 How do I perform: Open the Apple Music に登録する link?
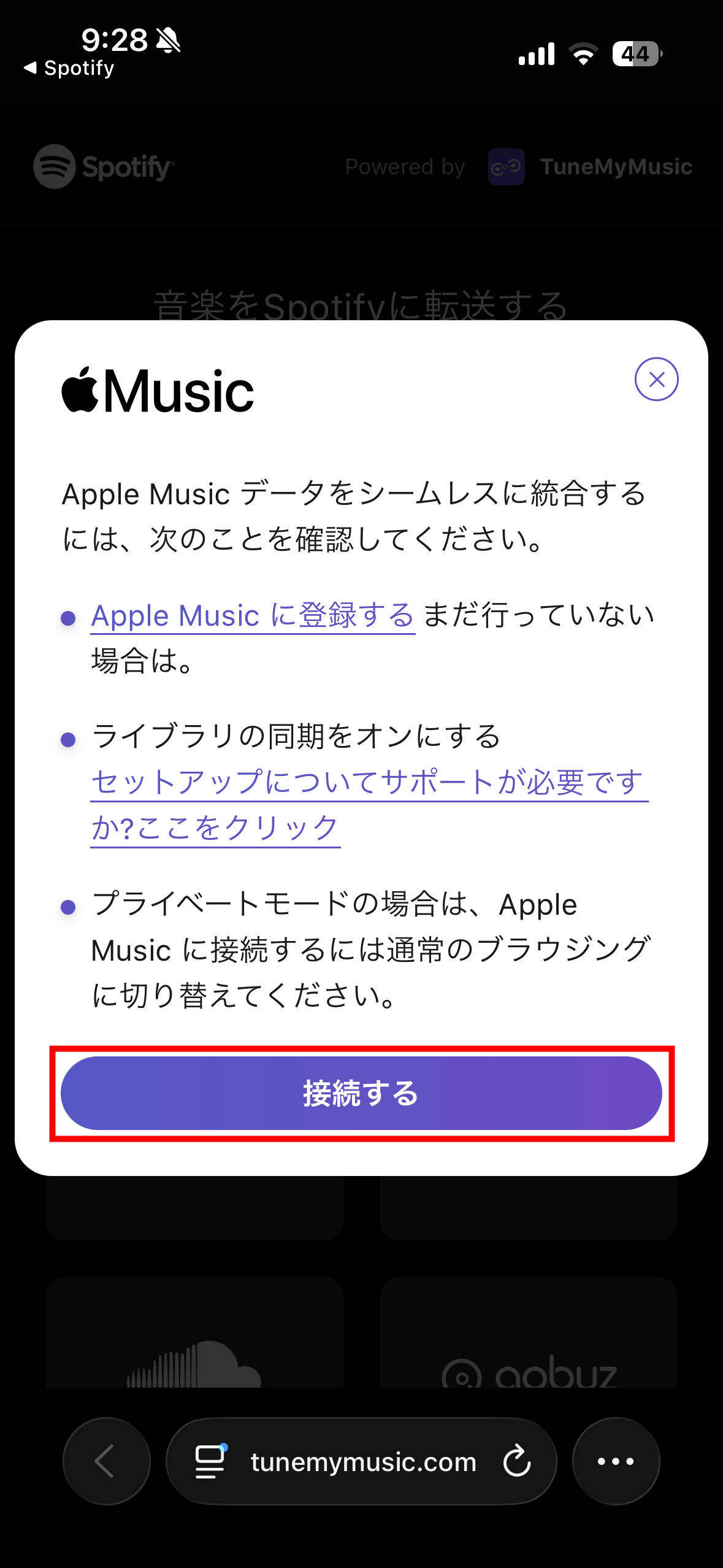tap(253, 615)
